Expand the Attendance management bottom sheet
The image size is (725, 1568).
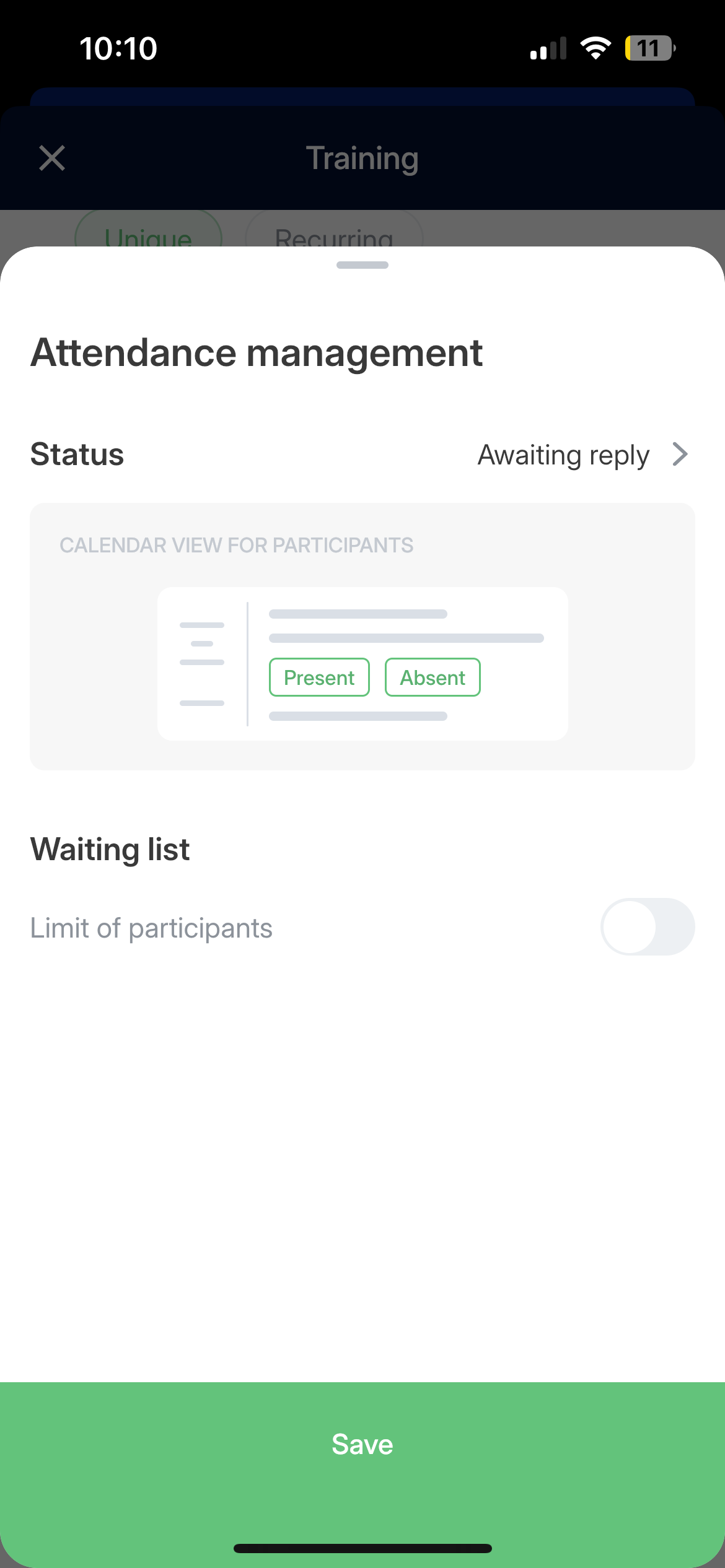tap(362, 265)
